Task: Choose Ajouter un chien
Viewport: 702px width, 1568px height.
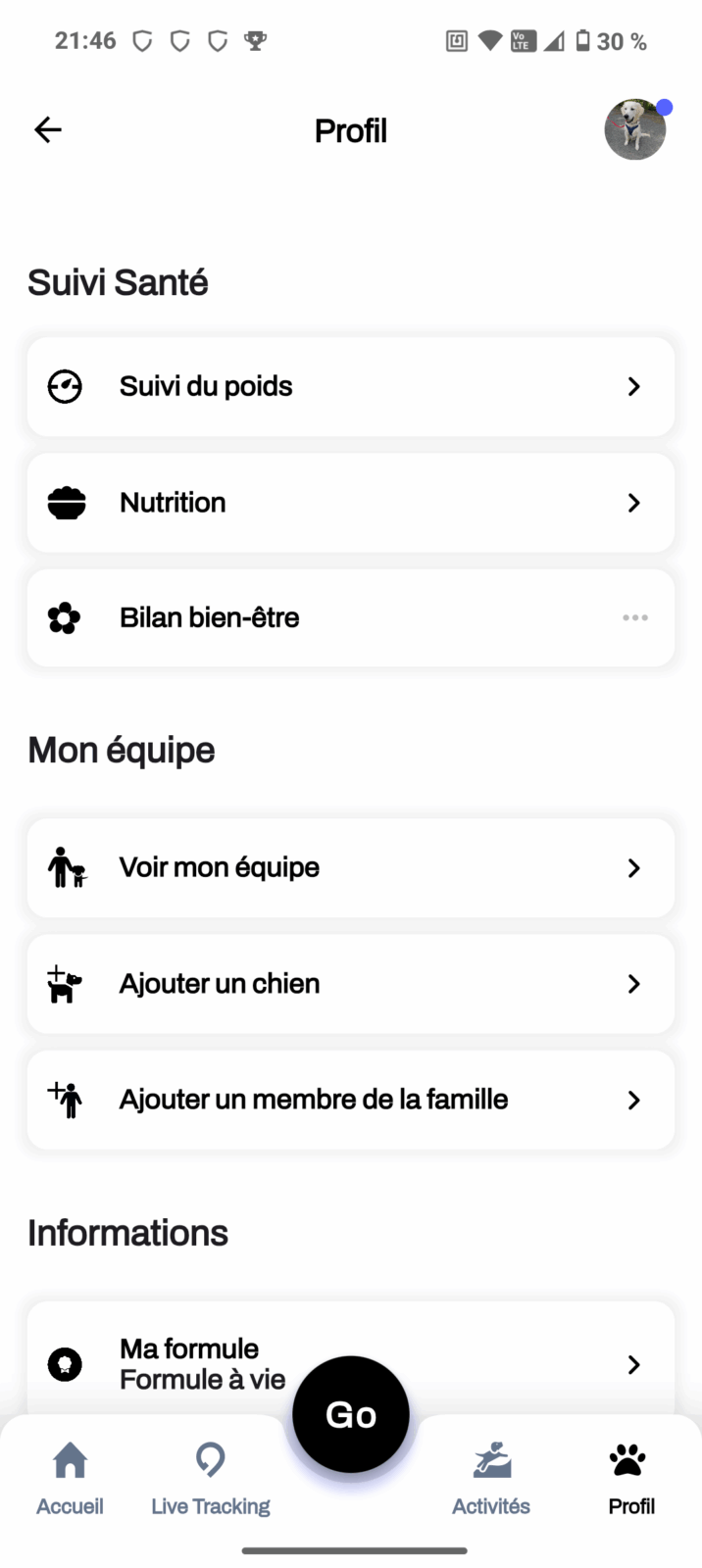Action: tap(350, 984)
